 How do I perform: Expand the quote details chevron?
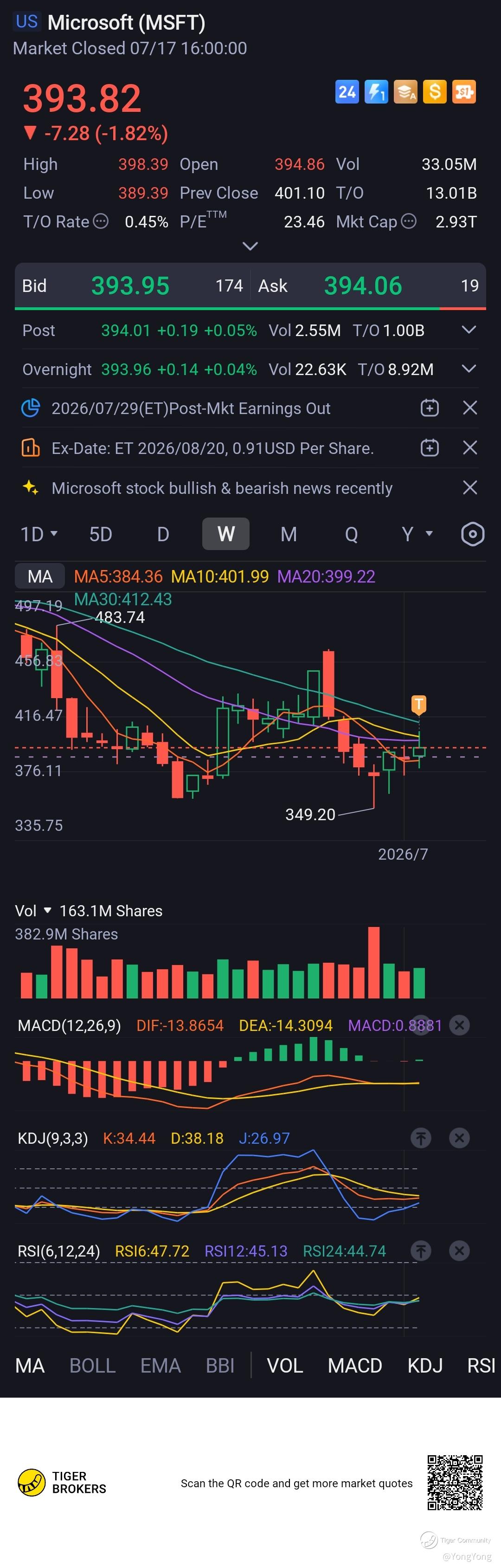250,246
